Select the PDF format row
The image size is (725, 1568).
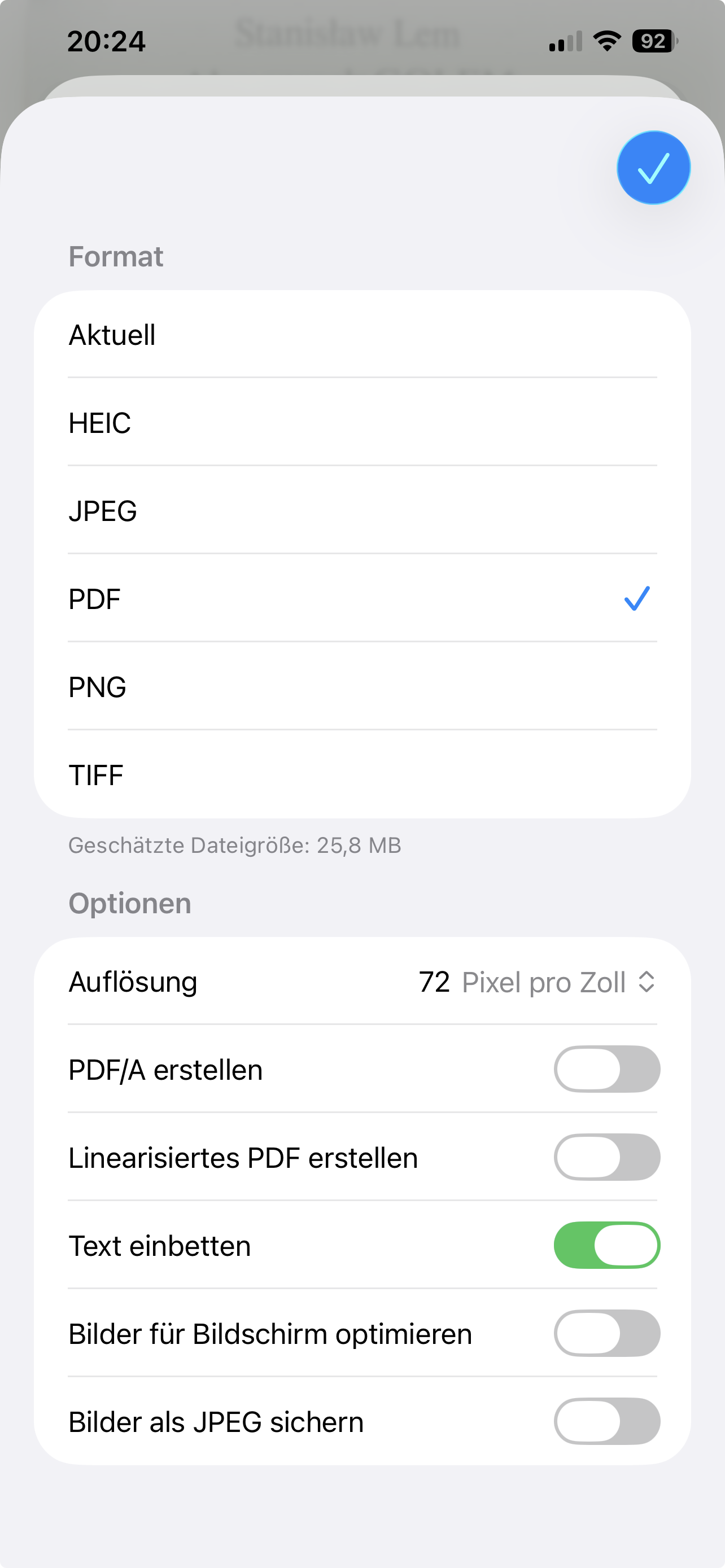coord(362,599)
